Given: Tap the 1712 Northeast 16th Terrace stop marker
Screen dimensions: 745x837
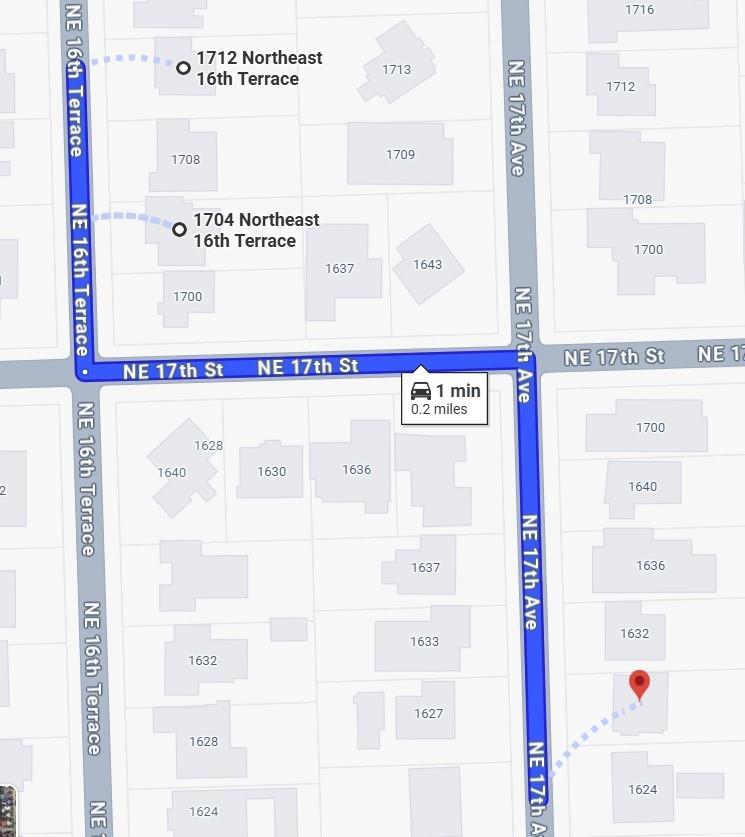Looking at the screenshot, I should click(183, 68).
